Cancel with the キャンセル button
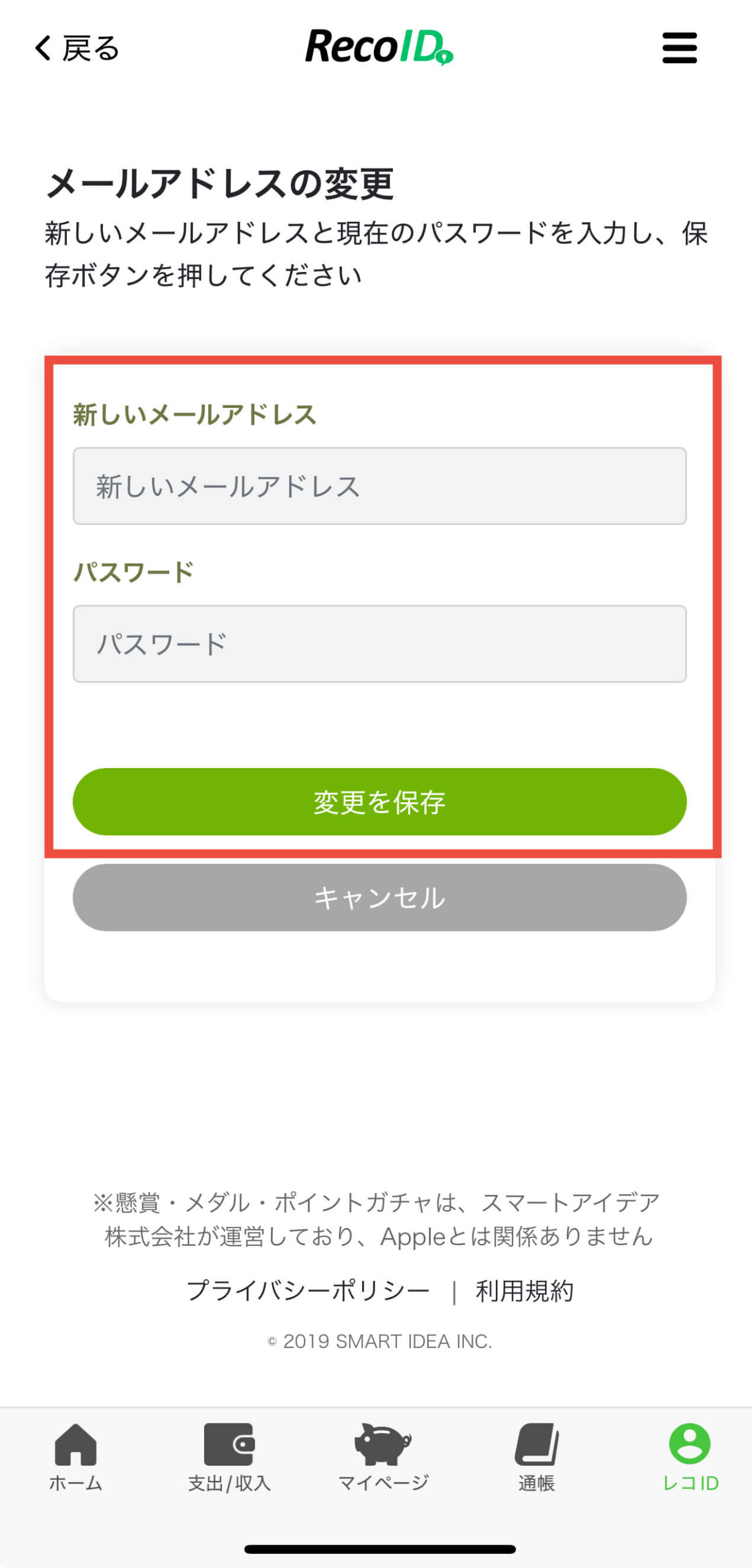This screenshot has height=1568, width=752. pyautogui.click(x=379, y=897)
